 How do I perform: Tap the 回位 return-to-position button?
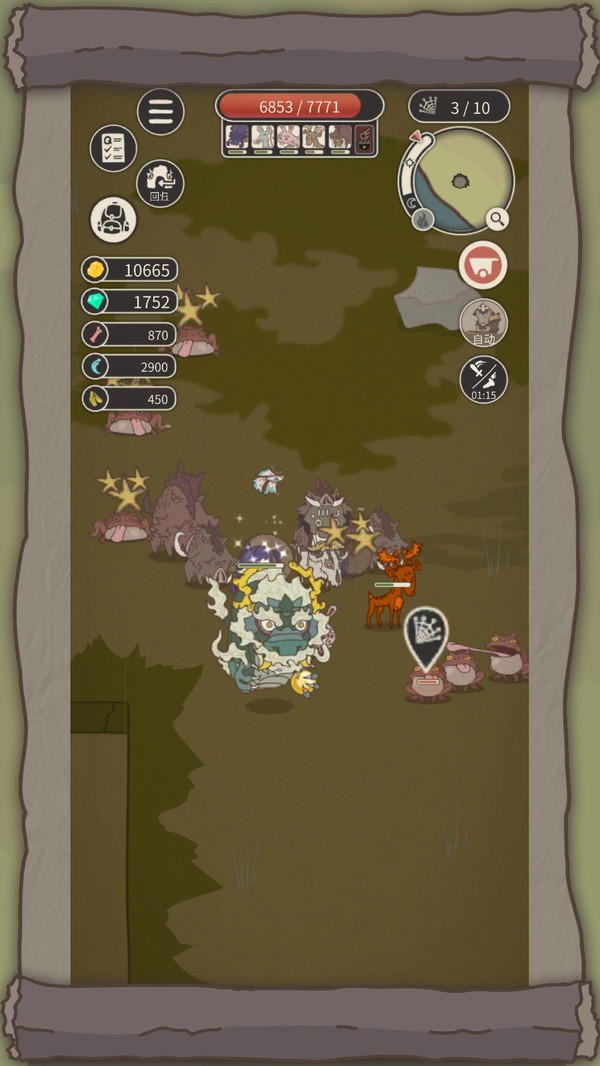coord(160,184)
